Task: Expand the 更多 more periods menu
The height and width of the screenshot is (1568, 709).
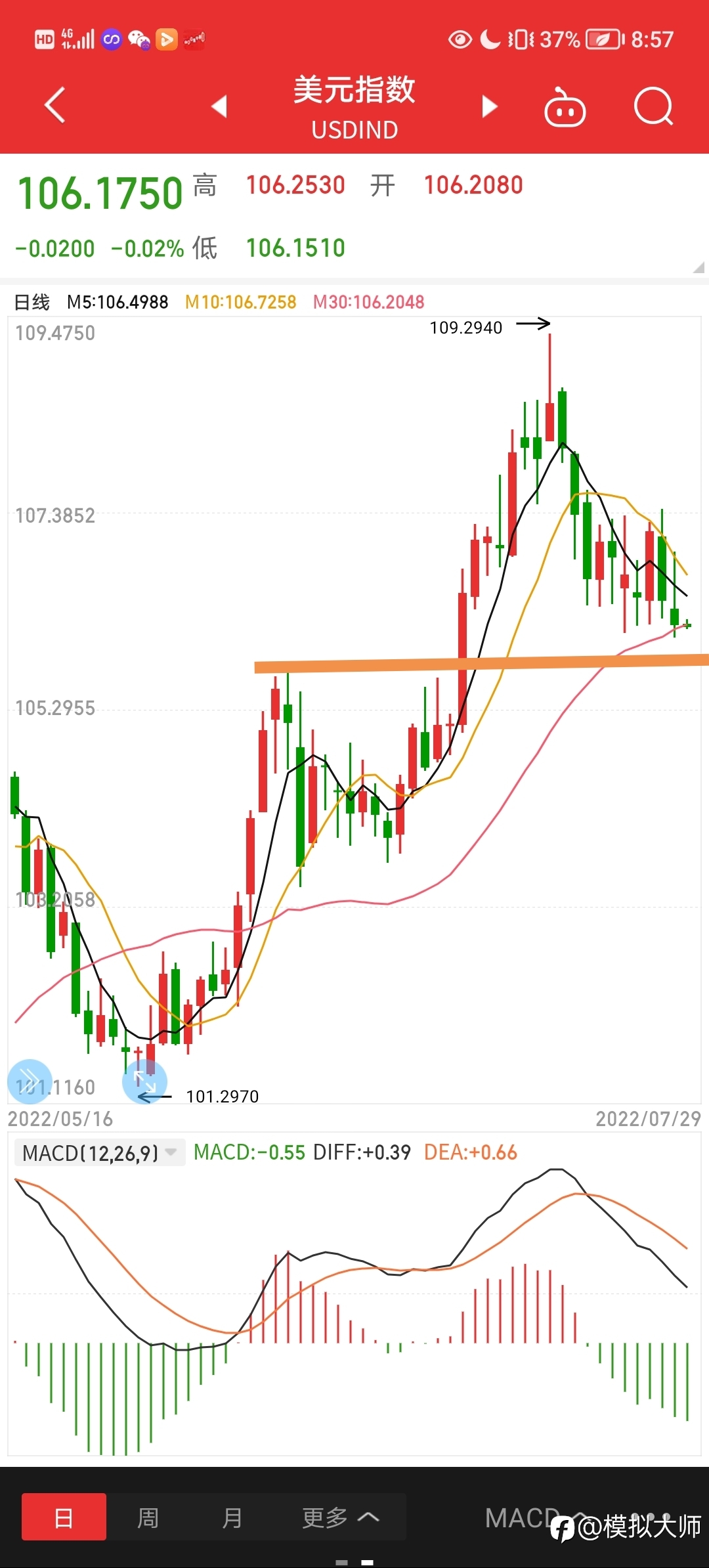Action: coord(340,1517)
